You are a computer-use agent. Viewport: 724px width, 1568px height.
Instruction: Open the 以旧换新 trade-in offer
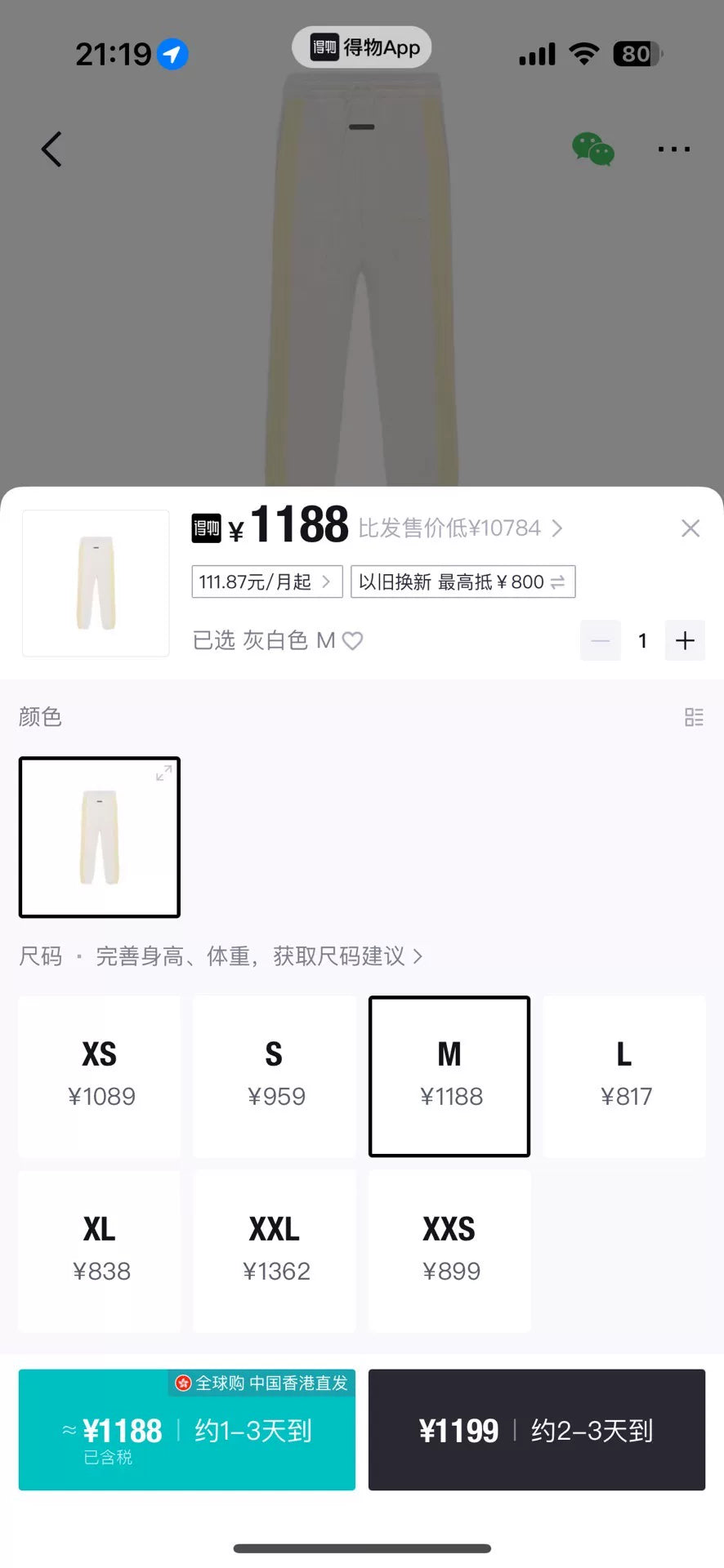tap(463, 581)
